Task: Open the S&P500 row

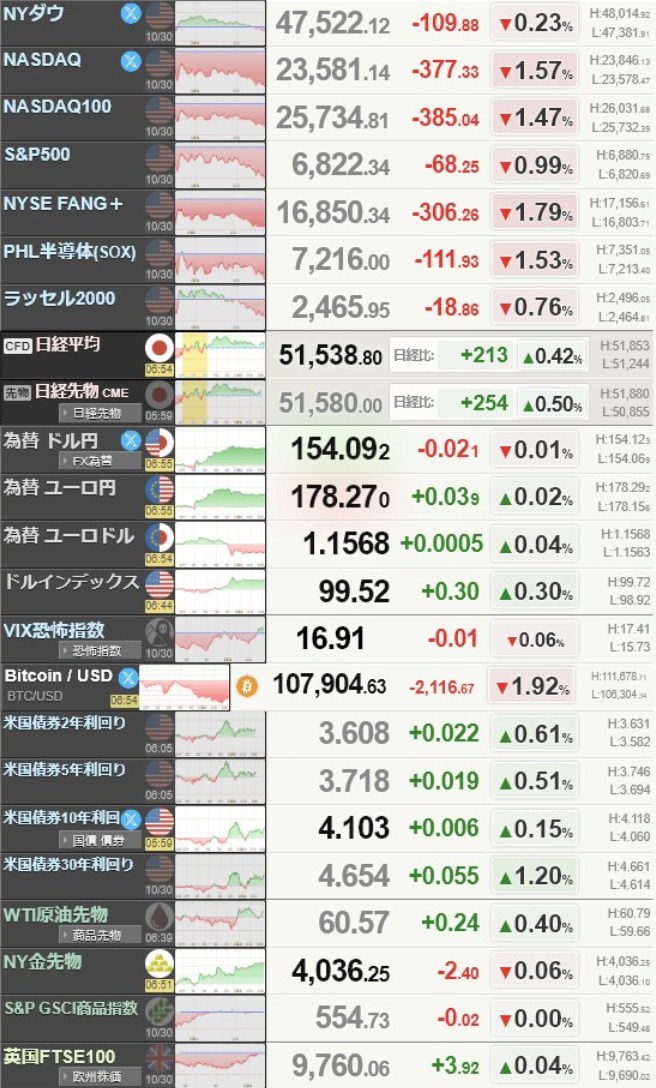Action: pyautogui.click(x=58, y=155)
